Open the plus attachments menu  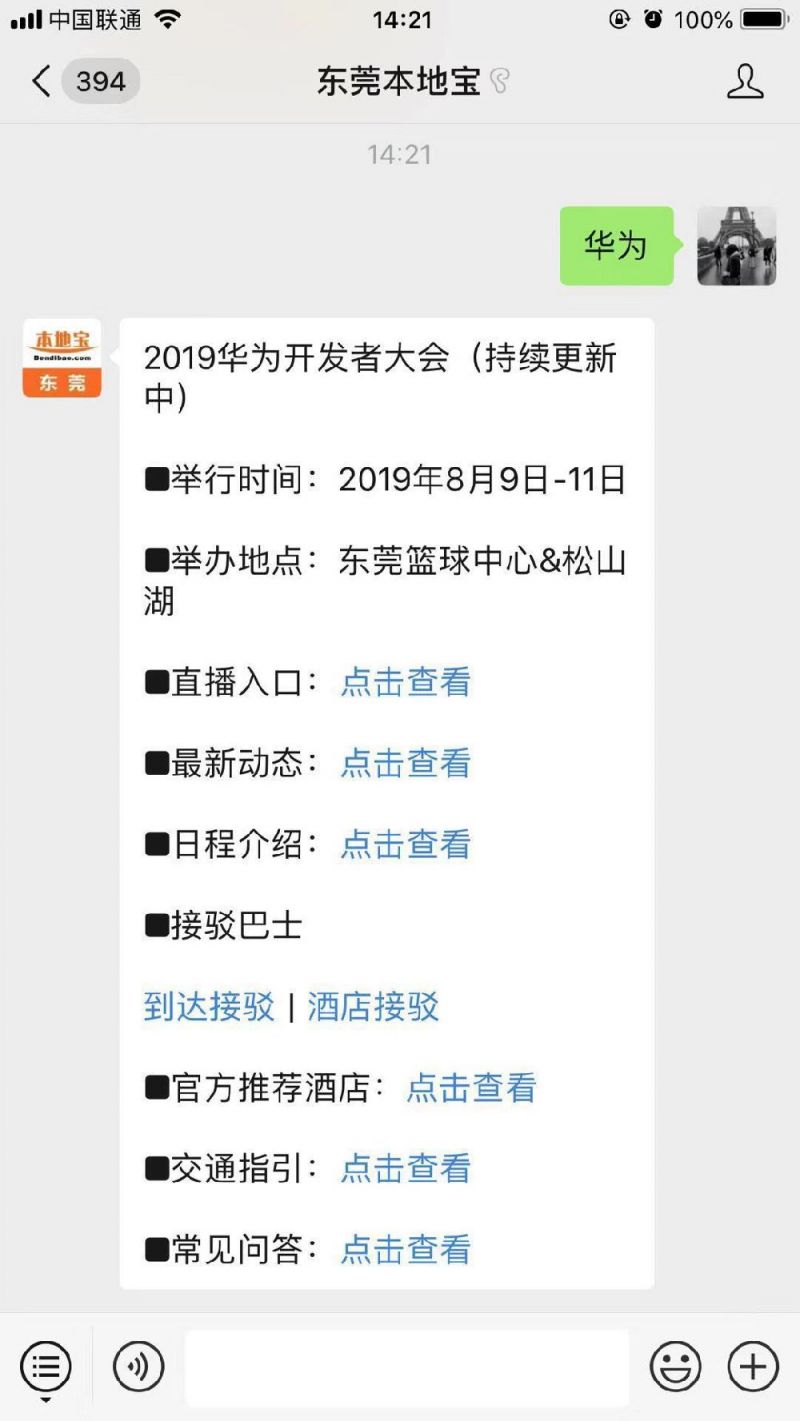(x=752, y=1367)
